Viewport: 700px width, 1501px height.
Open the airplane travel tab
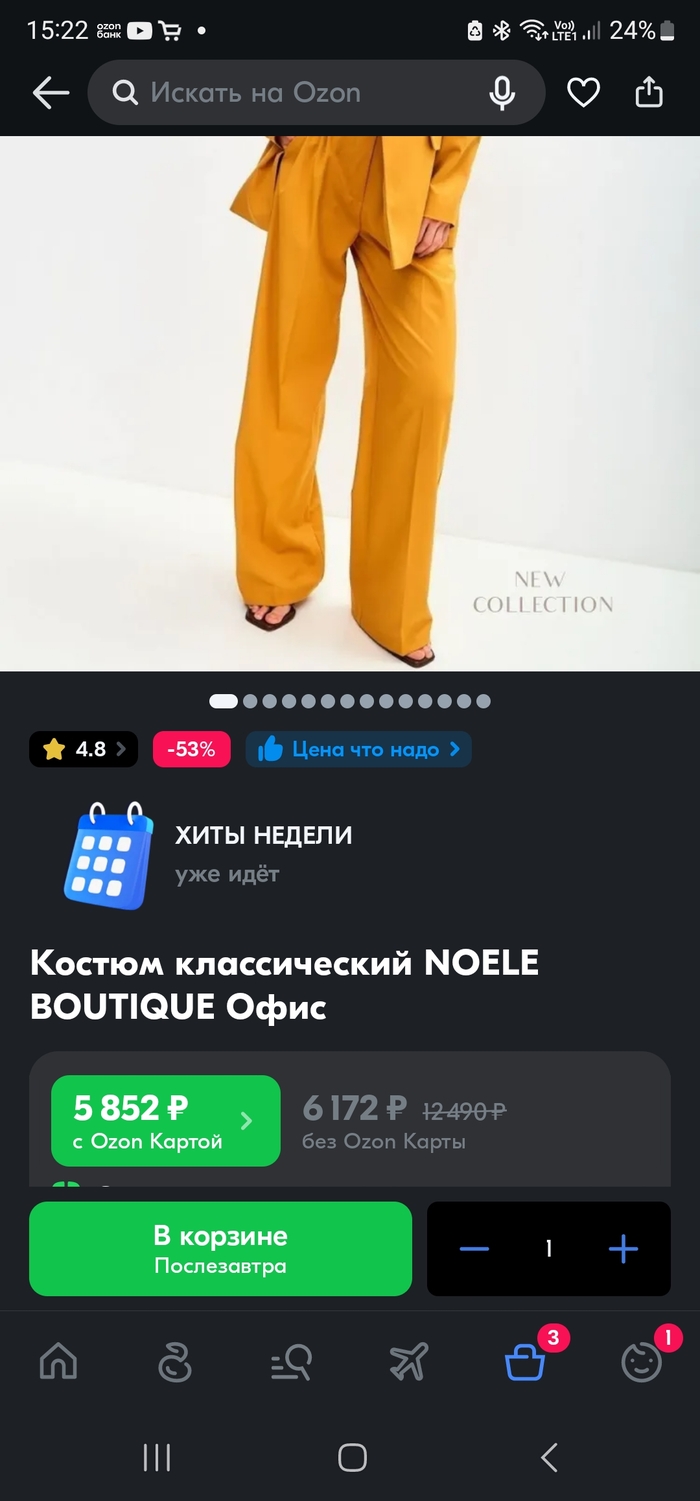click(x=408, y=1361)
